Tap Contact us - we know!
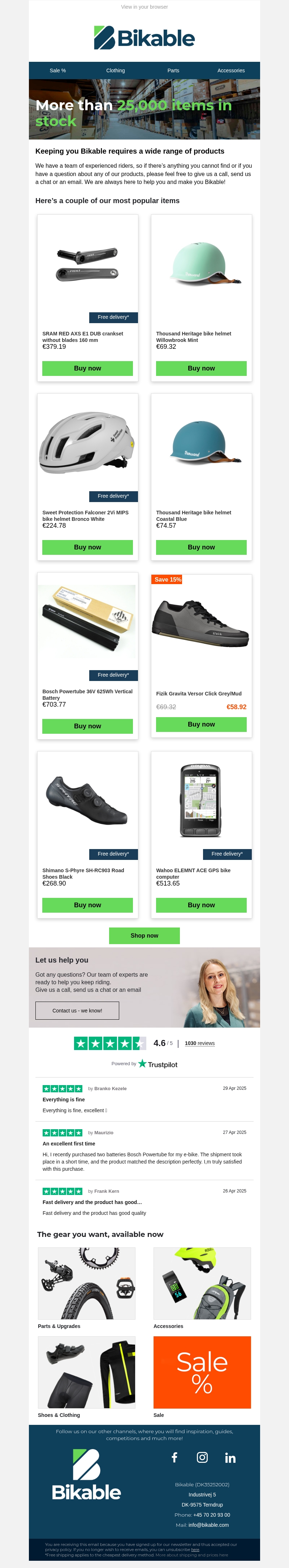The image size is (289, 1568). [77, 1010]
